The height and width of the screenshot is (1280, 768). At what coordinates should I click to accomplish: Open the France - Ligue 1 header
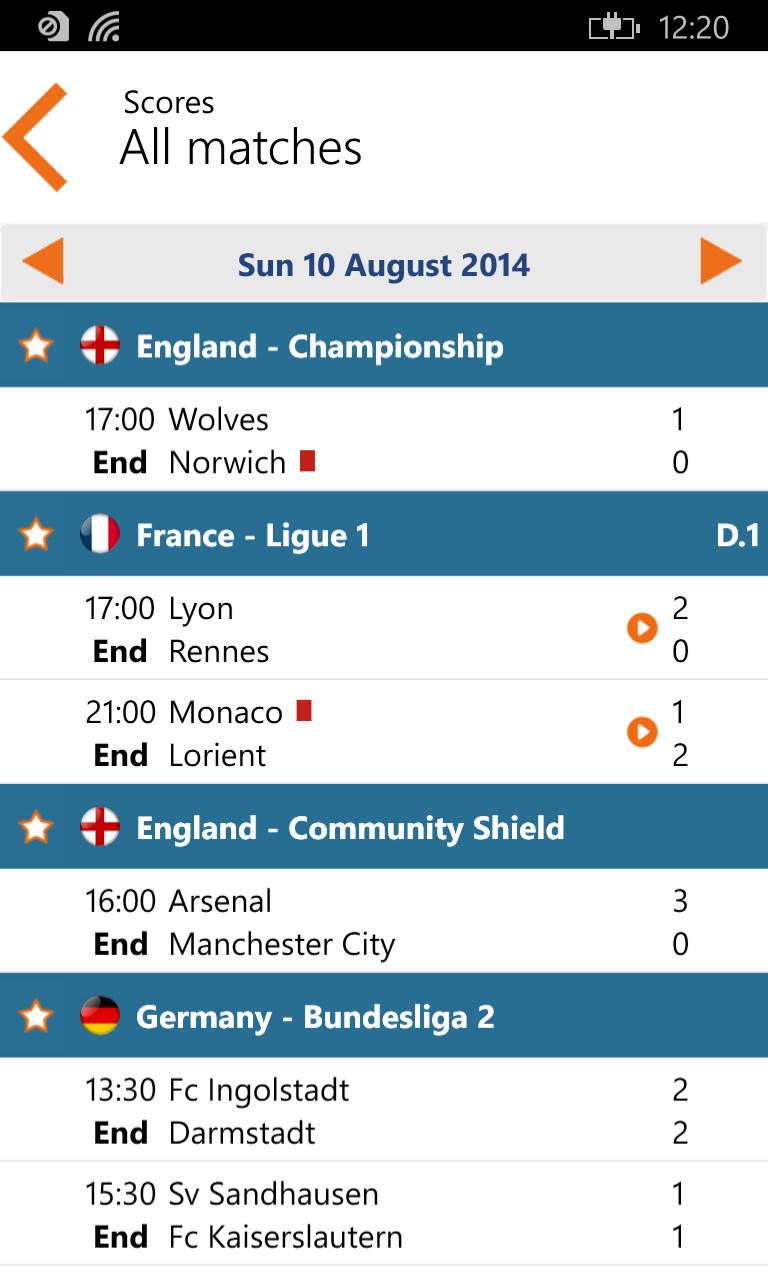pos(420,535)
